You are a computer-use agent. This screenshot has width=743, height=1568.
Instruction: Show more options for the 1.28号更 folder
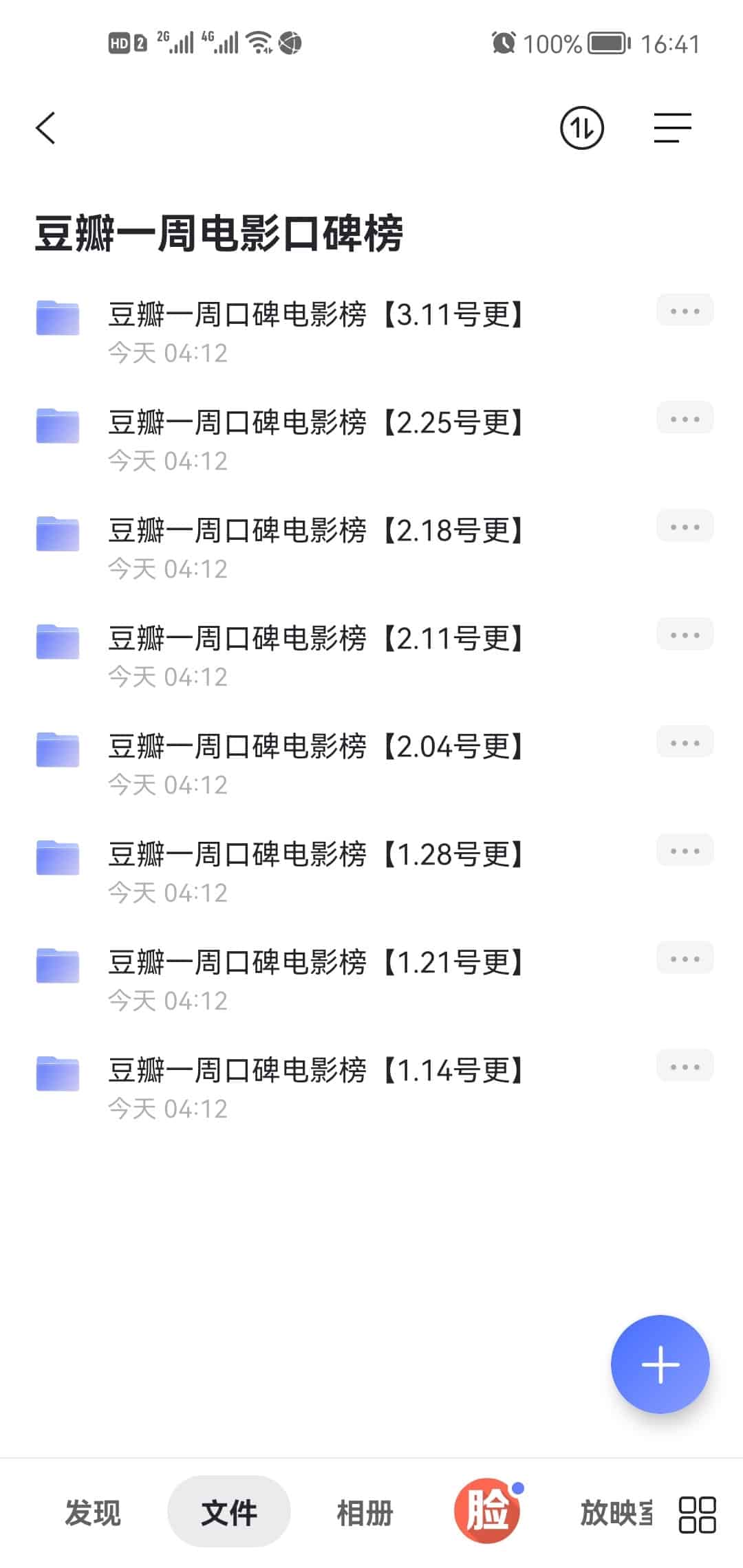pos(685,851)
